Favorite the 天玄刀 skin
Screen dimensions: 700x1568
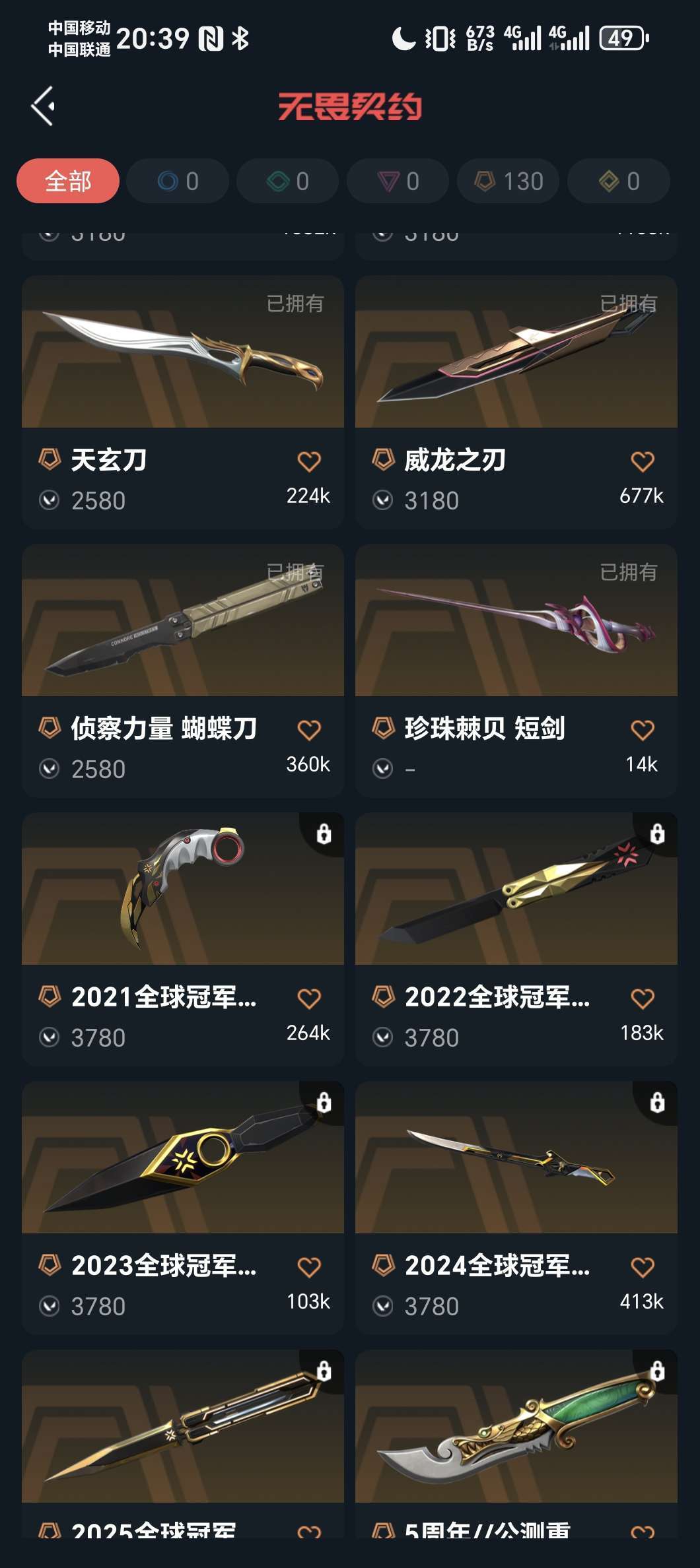pyautogui.click(x=309, y=461)
